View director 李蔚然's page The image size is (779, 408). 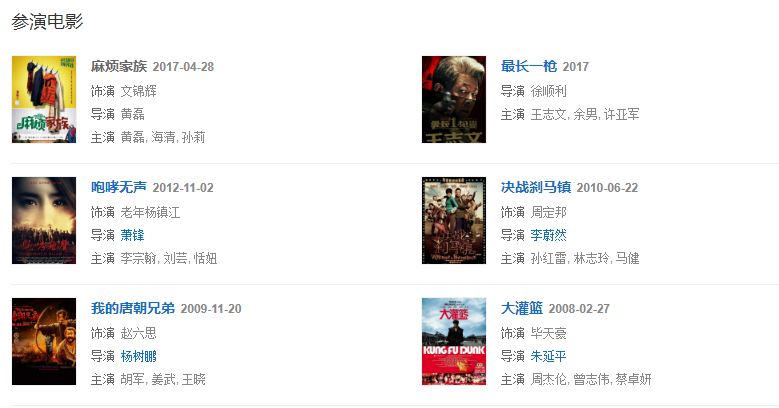click(548, 235)
